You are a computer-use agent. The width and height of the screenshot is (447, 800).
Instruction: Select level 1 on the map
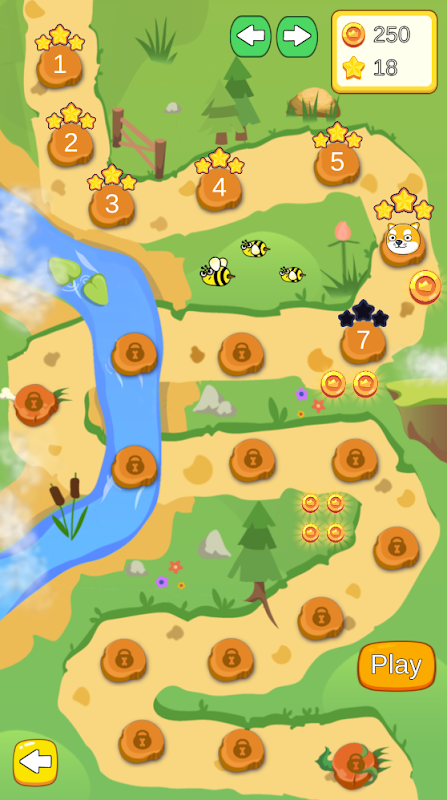click(x=60, y=66)
